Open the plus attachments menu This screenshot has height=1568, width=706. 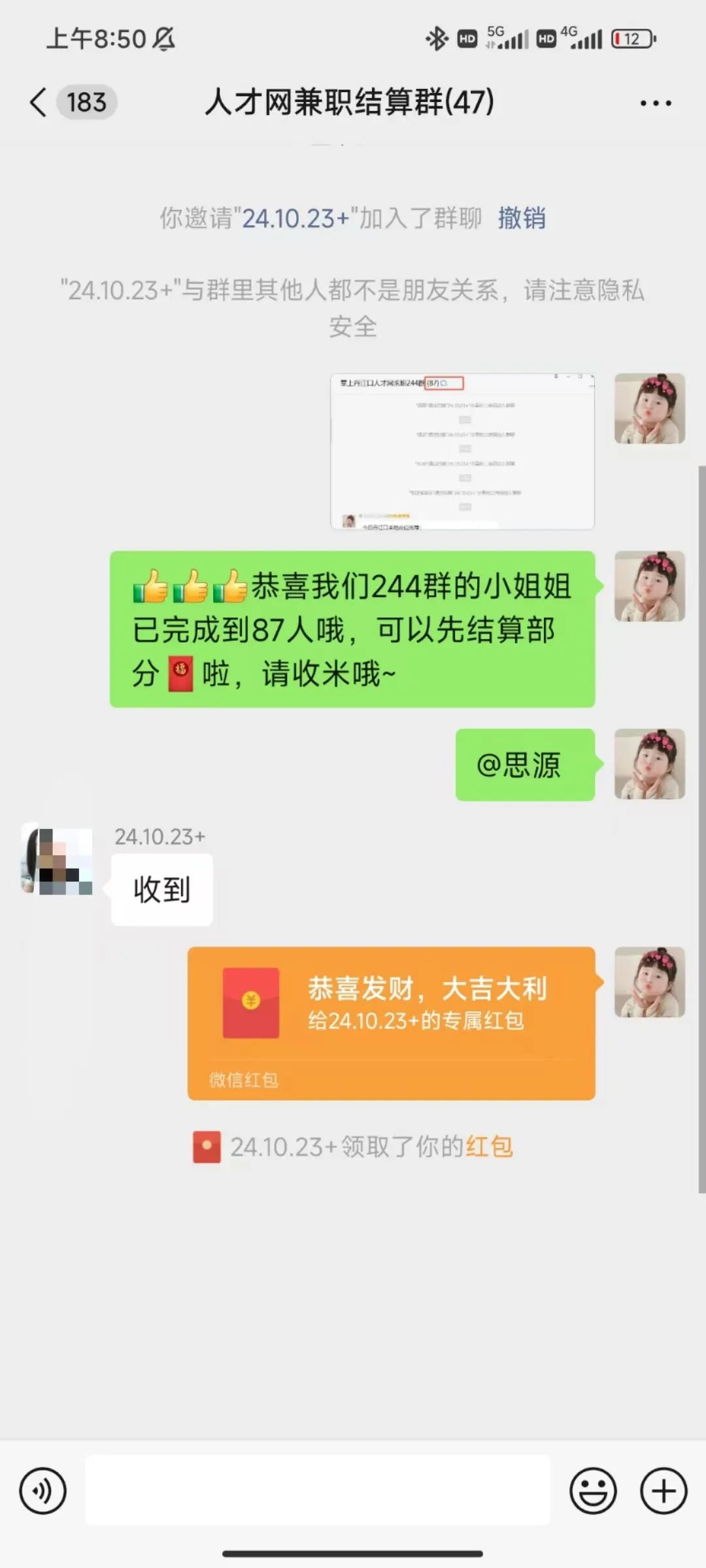664,1491
